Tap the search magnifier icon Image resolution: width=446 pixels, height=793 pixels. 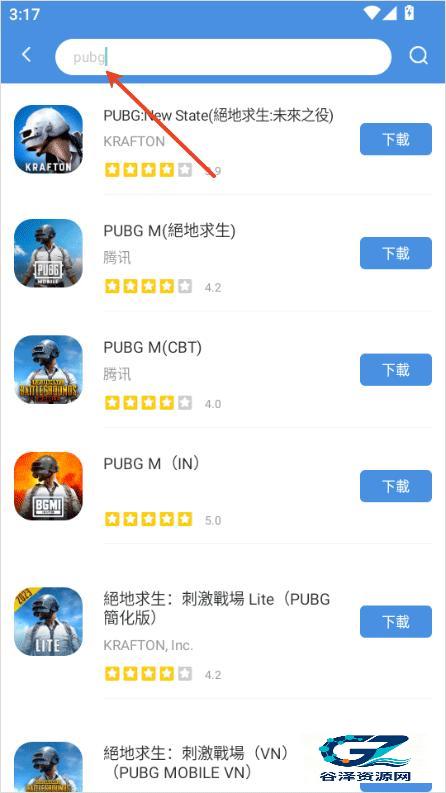[418, 56]
